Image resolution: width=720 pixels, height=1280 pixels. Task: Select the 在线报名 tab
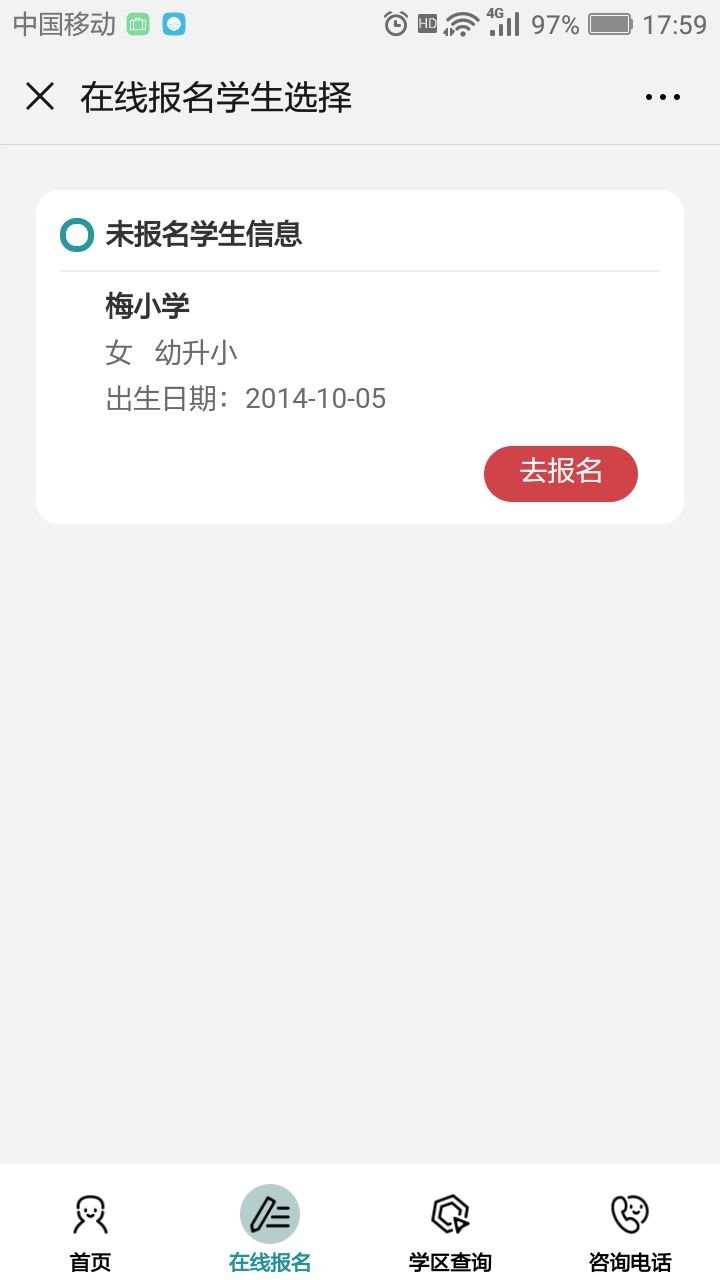(x=270, y=1232)
